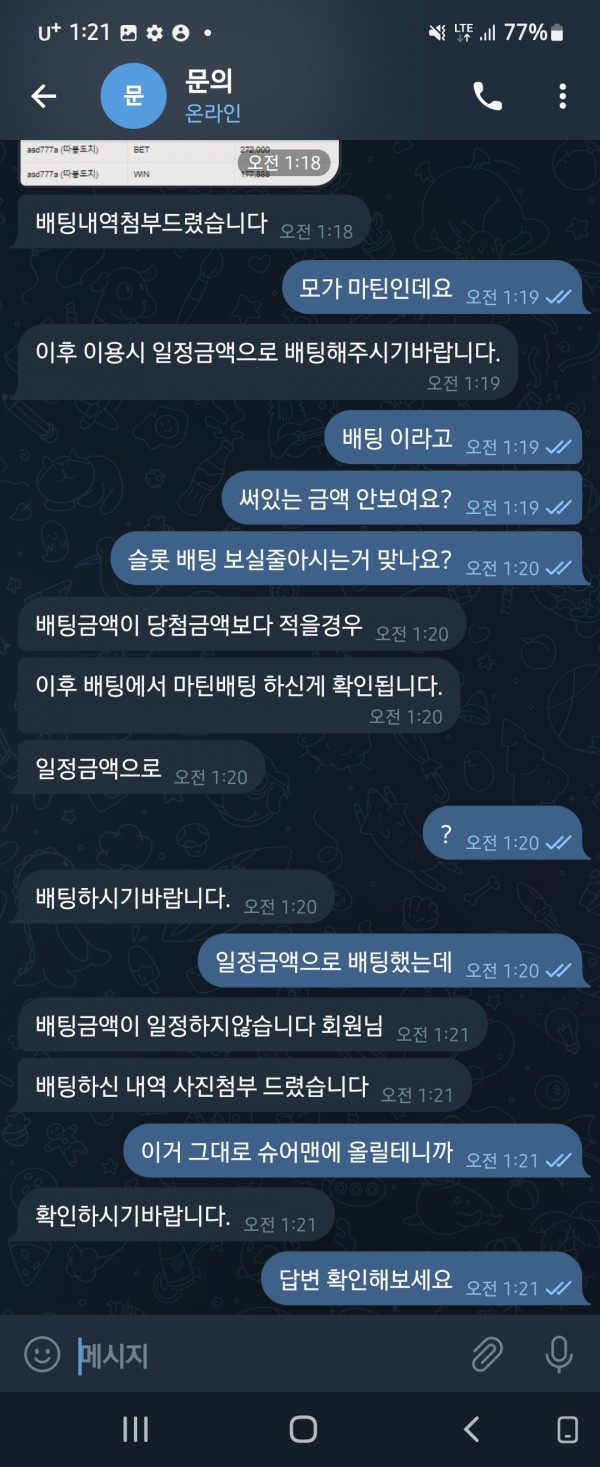This screenshot has width=600, height=1467.
Task: Open the attached betting history image
Action: coord(180,164)
